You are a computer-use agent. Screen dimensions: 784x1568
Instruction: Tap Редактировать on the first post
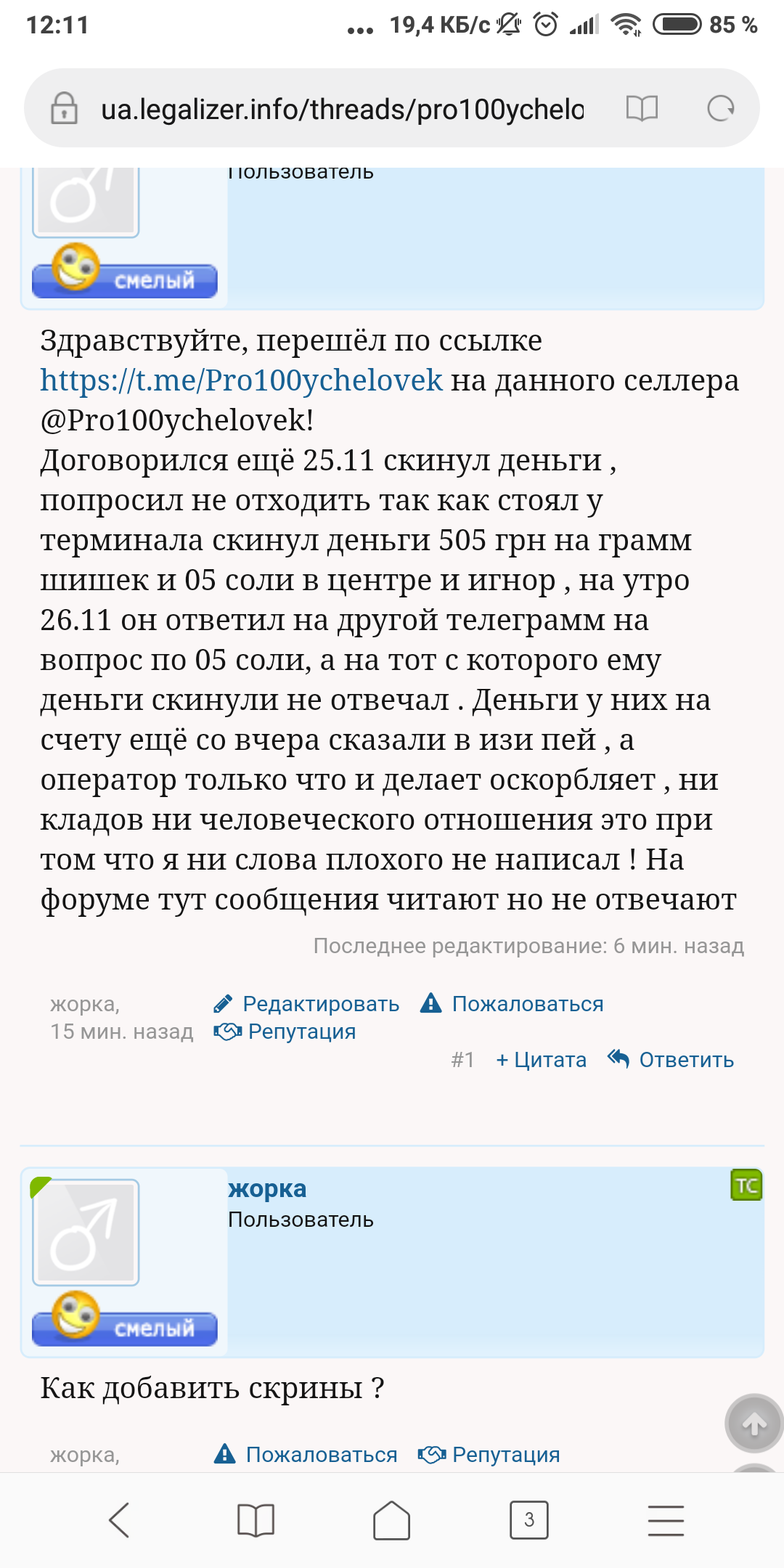pyautogui.click(x=306, y=1004)
